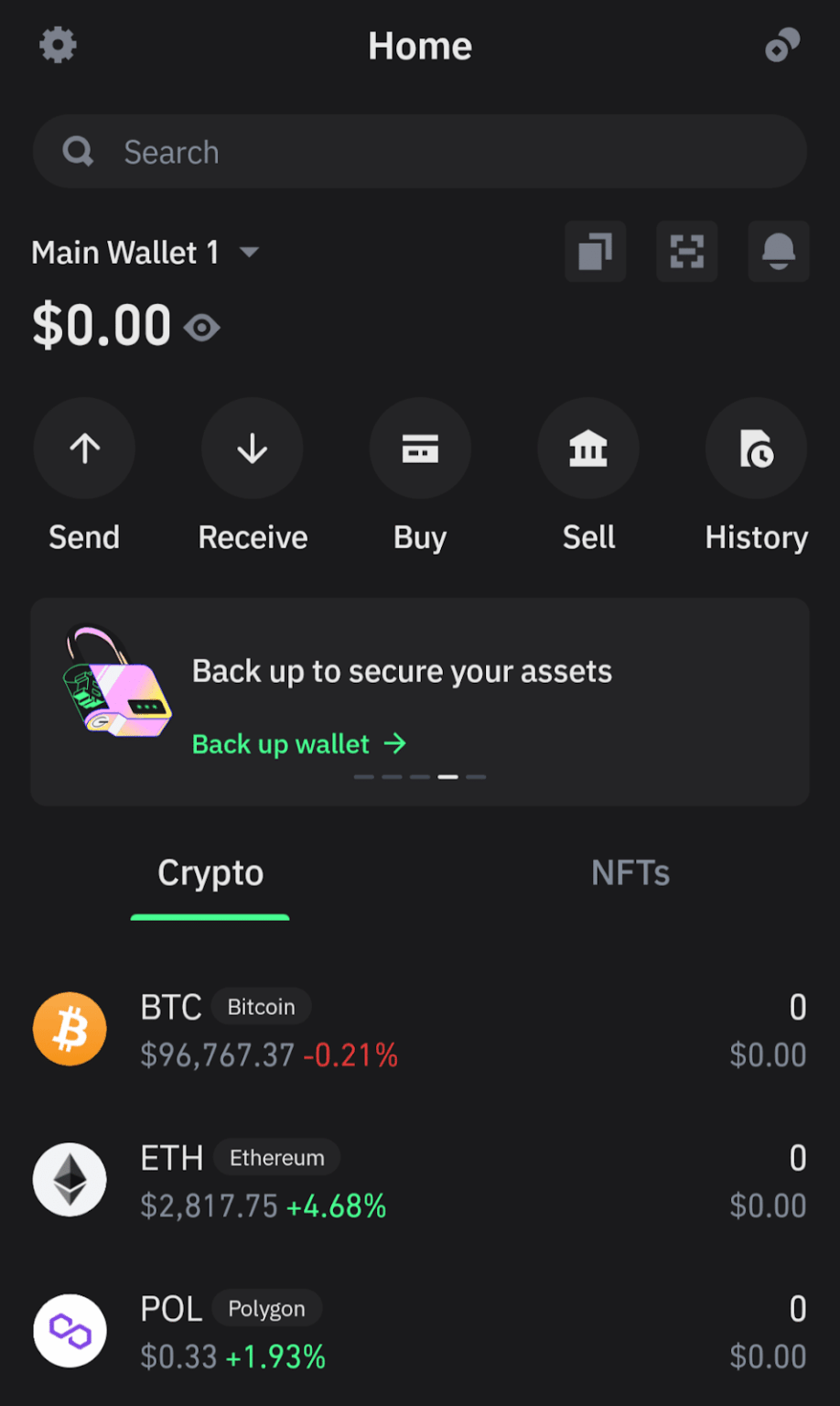The image size is (840, 1406).
Task: Open the coins icon in header
Action: [782, 45]
